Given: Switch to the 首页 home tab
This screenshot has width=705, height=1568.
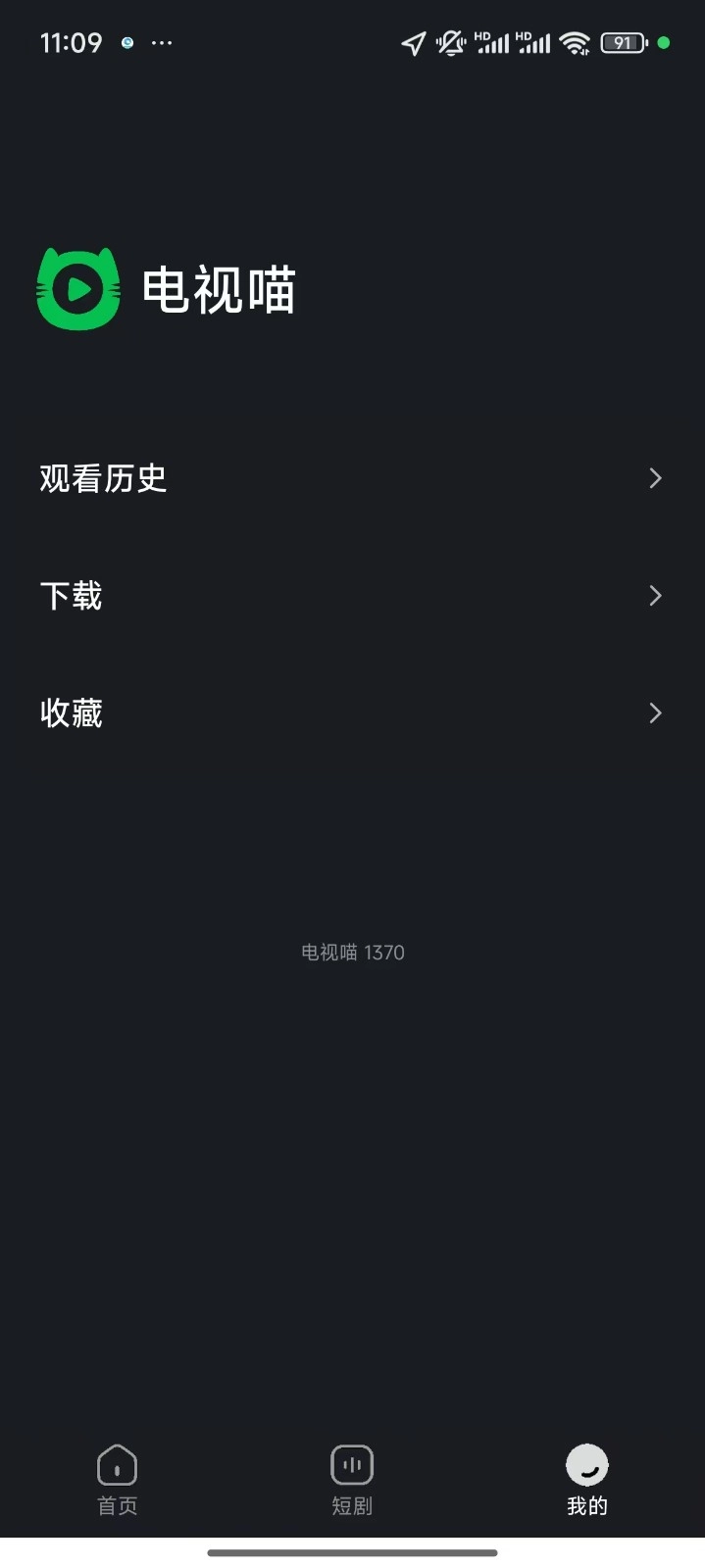Looking at the screenshot, I should (118, 1480).
